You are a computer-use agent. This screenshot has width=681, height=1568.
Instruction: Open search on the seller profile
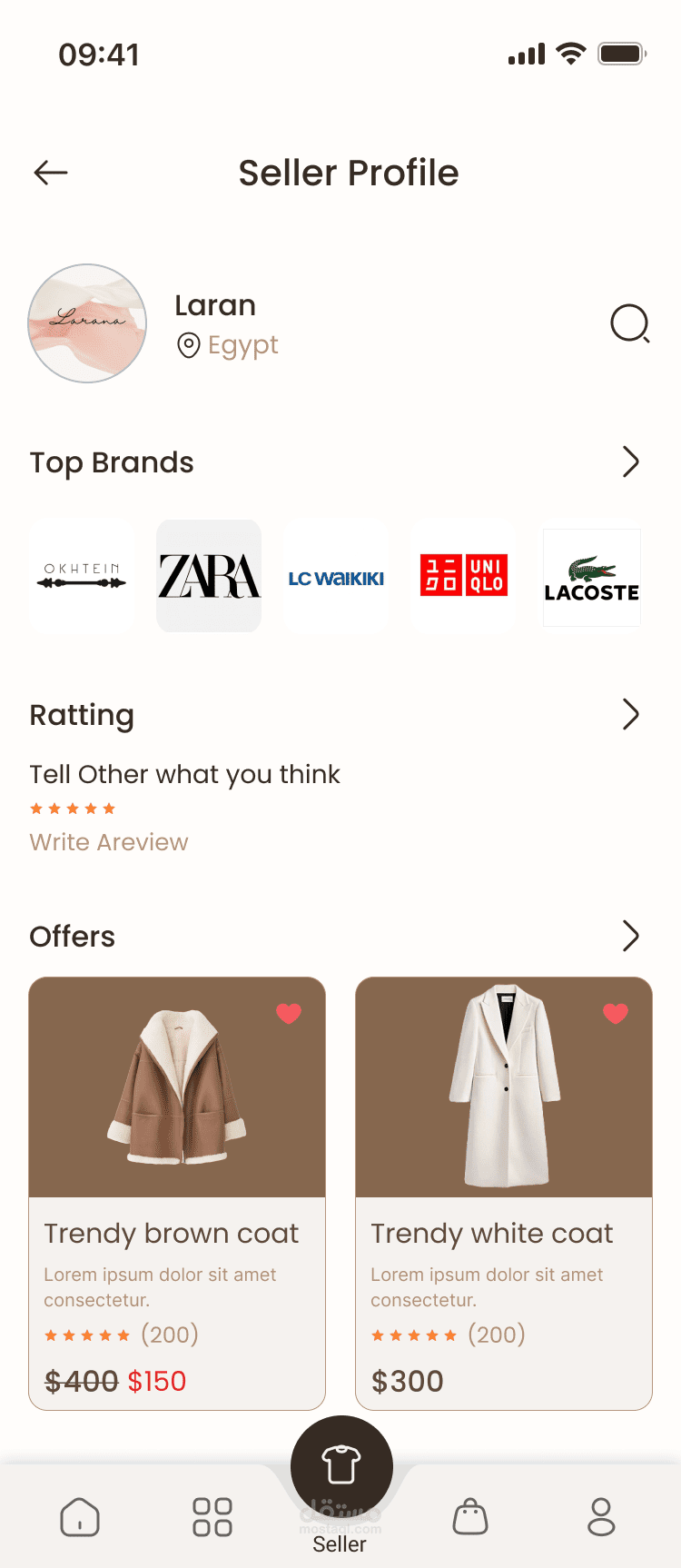pyautogui.click(x=629, y=323)
